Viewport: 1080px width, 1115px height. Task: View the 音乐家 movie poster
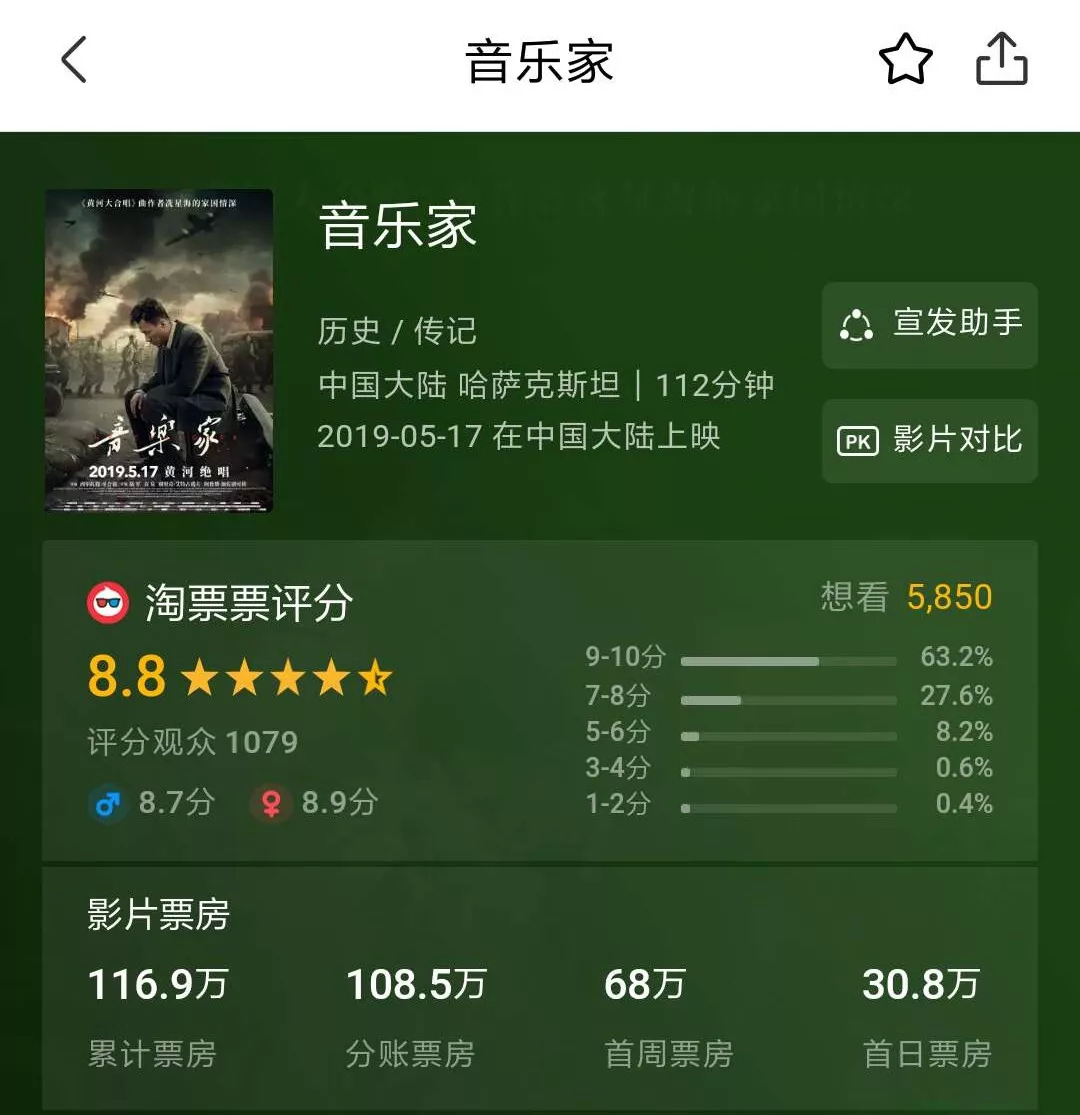point(159,350)
